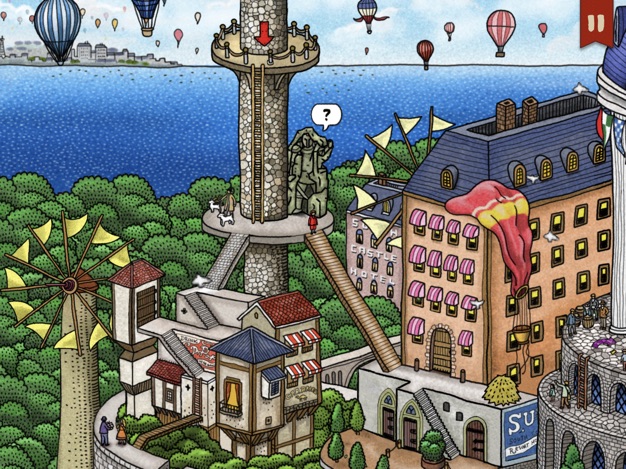Tap the question mark speech bubble

point(324,115)
